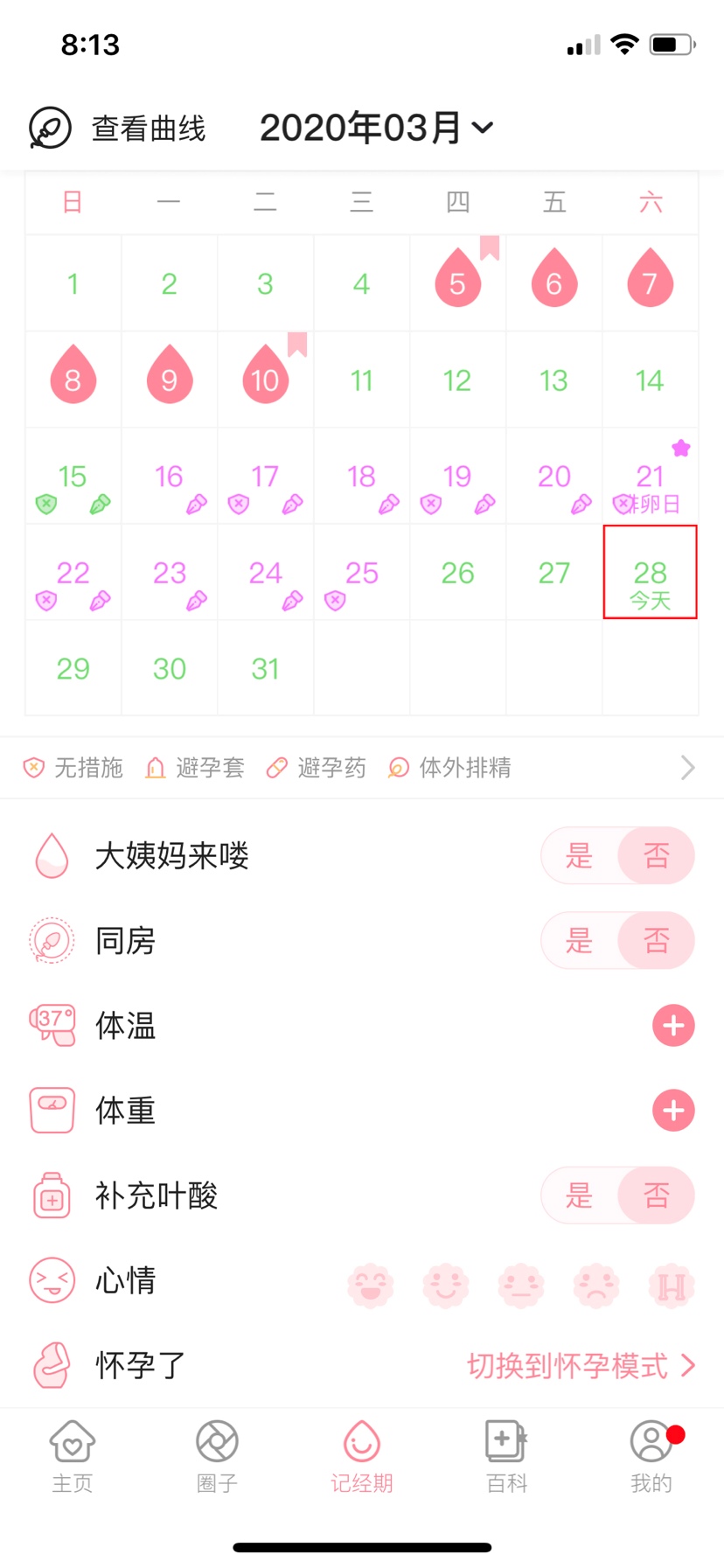Mark 同房 as 否

[x=656, y=941]
